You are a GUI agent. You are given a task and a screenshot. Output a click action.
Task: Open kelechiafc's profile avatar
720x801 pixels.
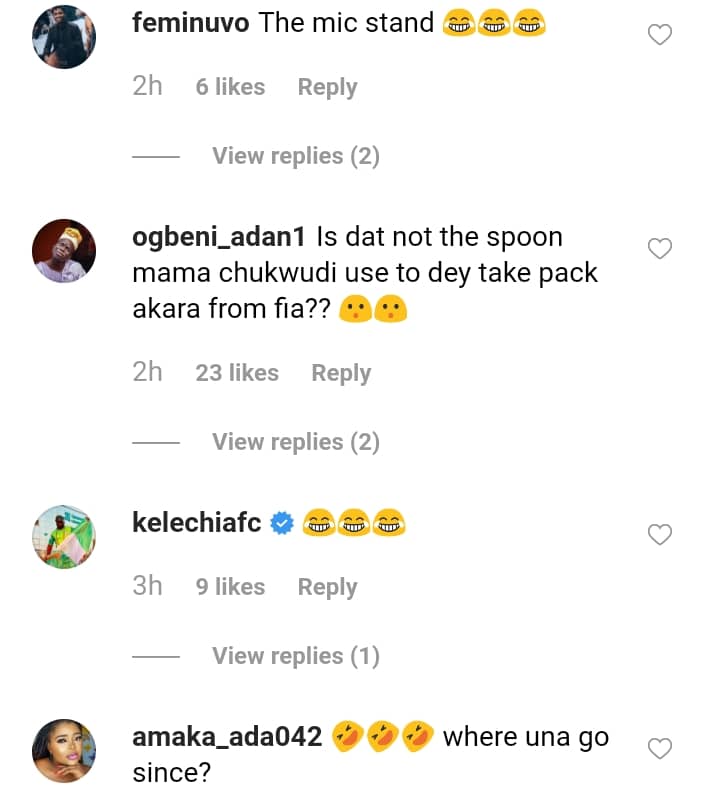tap(64, 537)
